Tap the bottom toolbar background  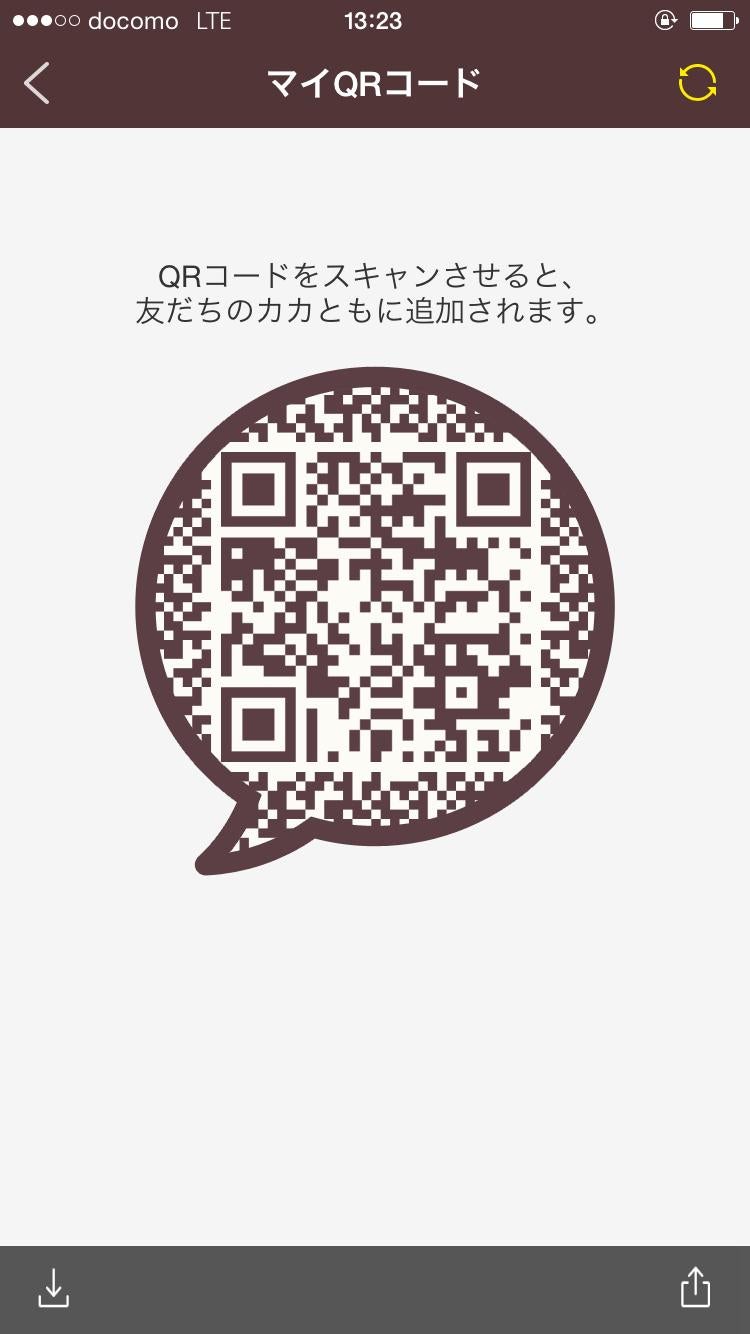tap(375, 1289)
